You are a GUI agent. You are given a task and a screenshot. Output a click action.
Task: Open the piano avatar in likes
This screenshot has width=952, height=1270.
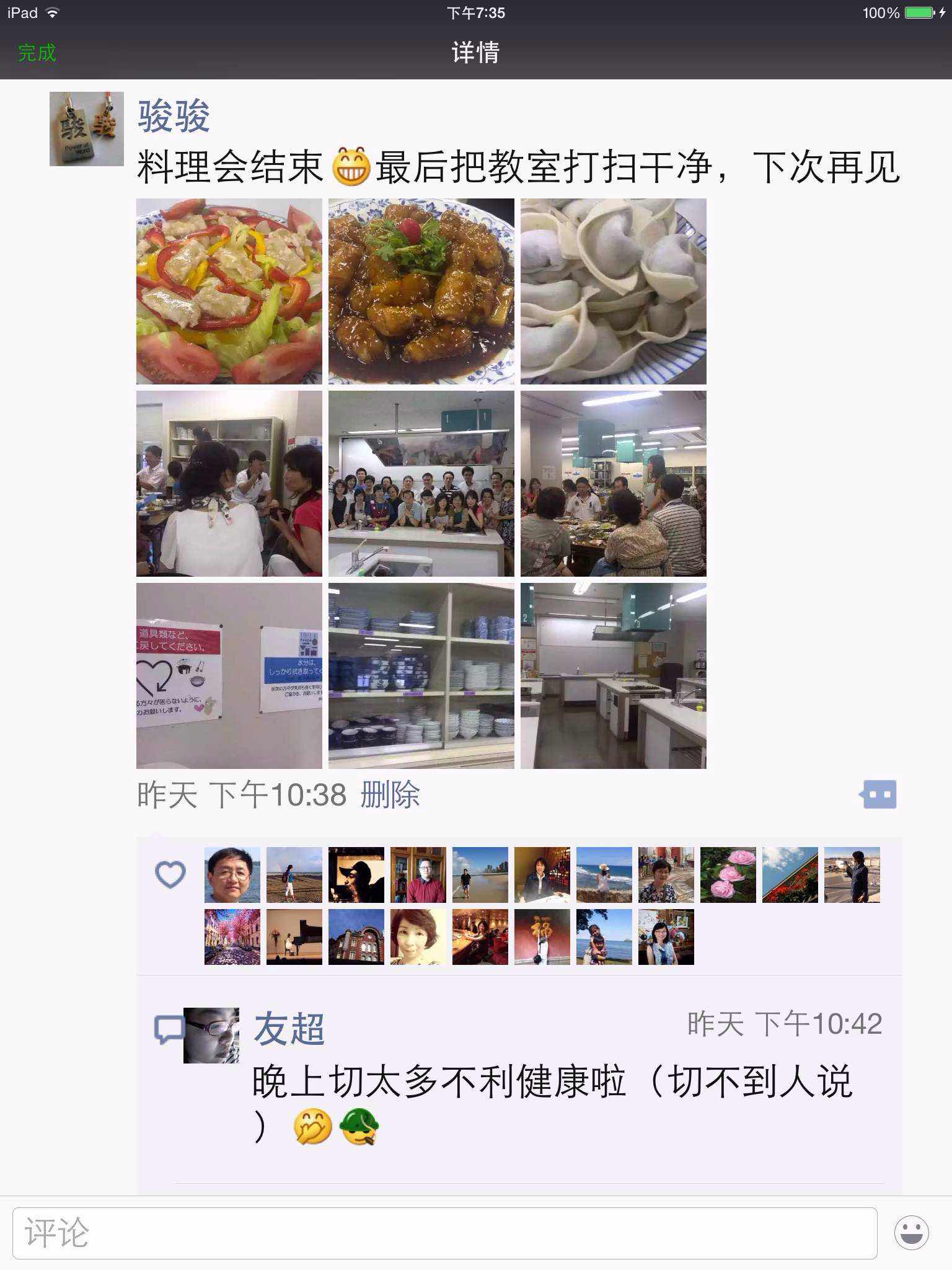294,937
